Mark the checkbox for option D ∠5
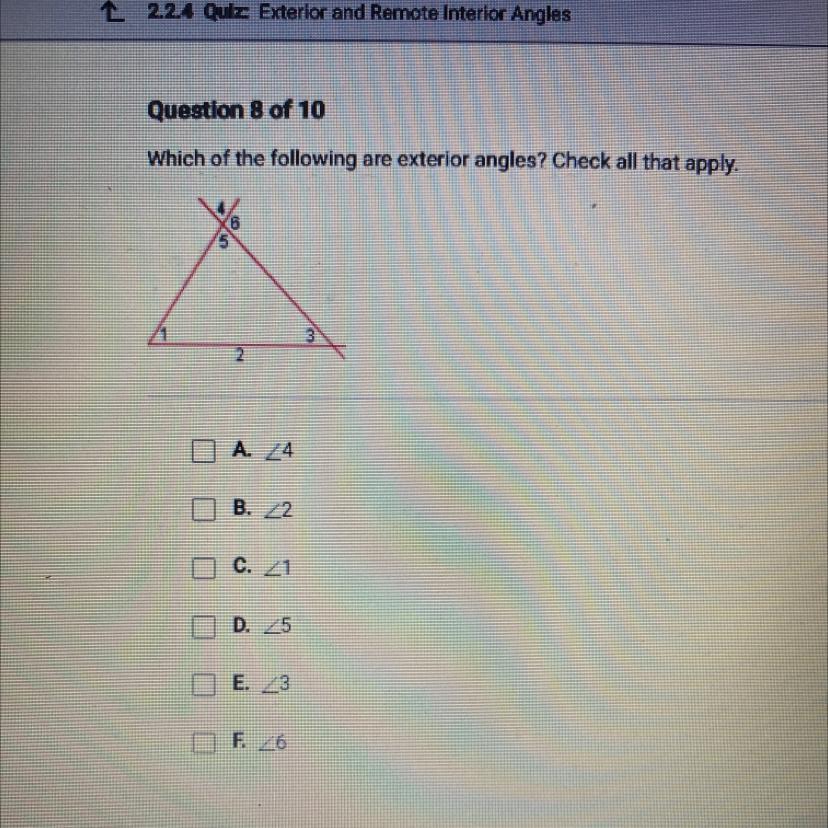 203,626
